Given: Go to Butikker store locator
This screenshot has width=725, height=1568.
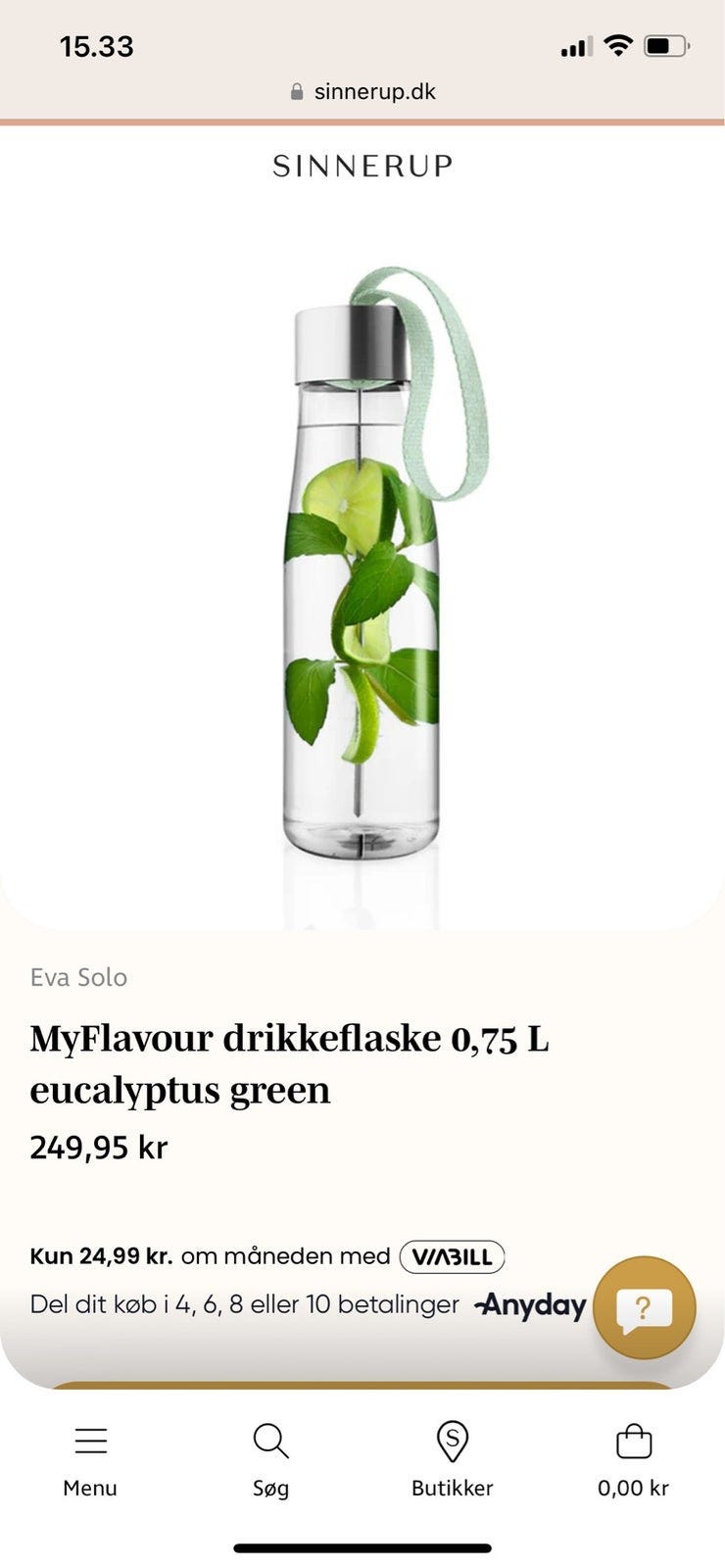Looking at the screenshot, I should pos(452,1460).
